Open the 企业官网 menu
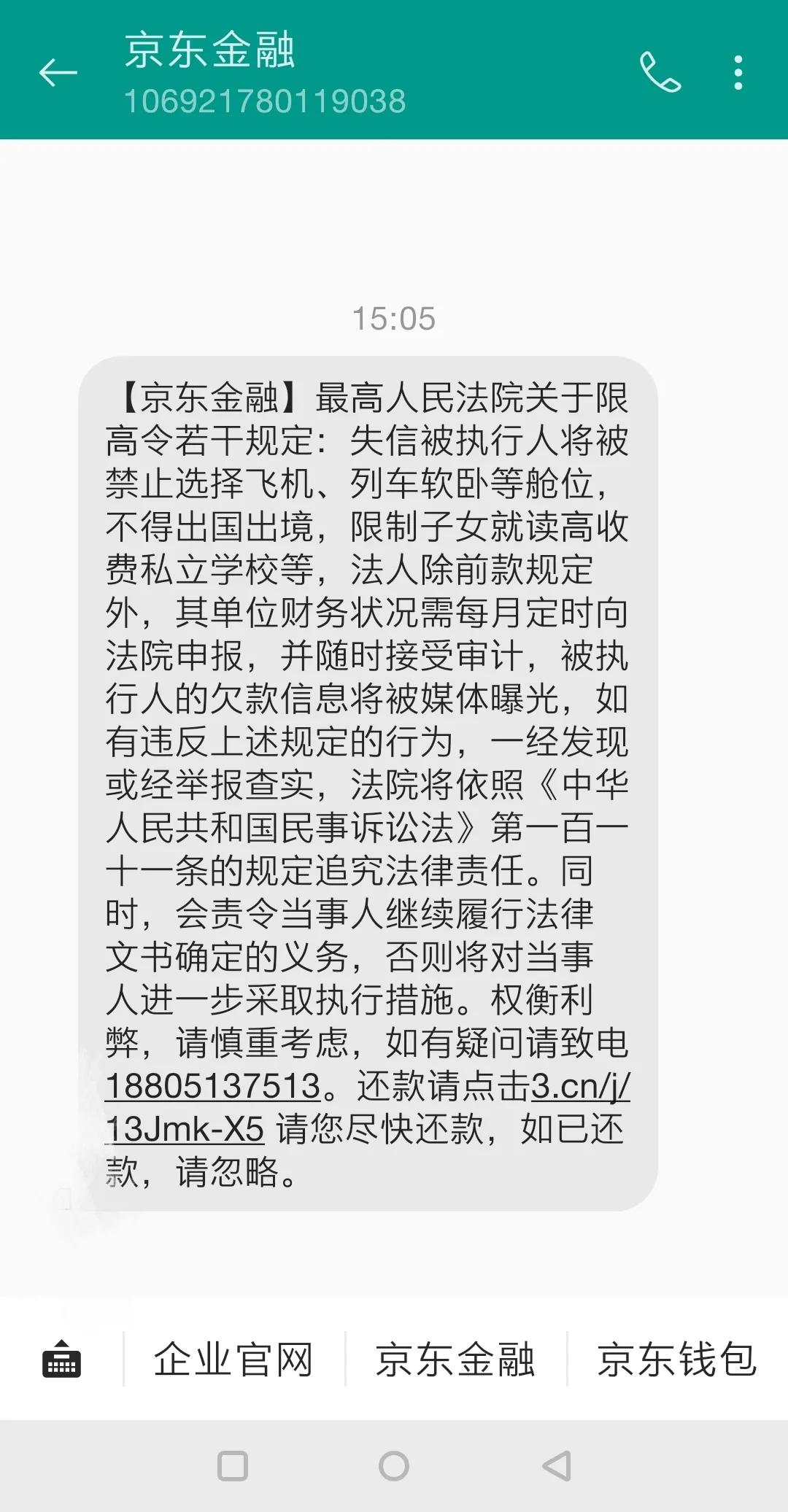The width and height of the screenshot is (788, 1512). coord(233,1360)
